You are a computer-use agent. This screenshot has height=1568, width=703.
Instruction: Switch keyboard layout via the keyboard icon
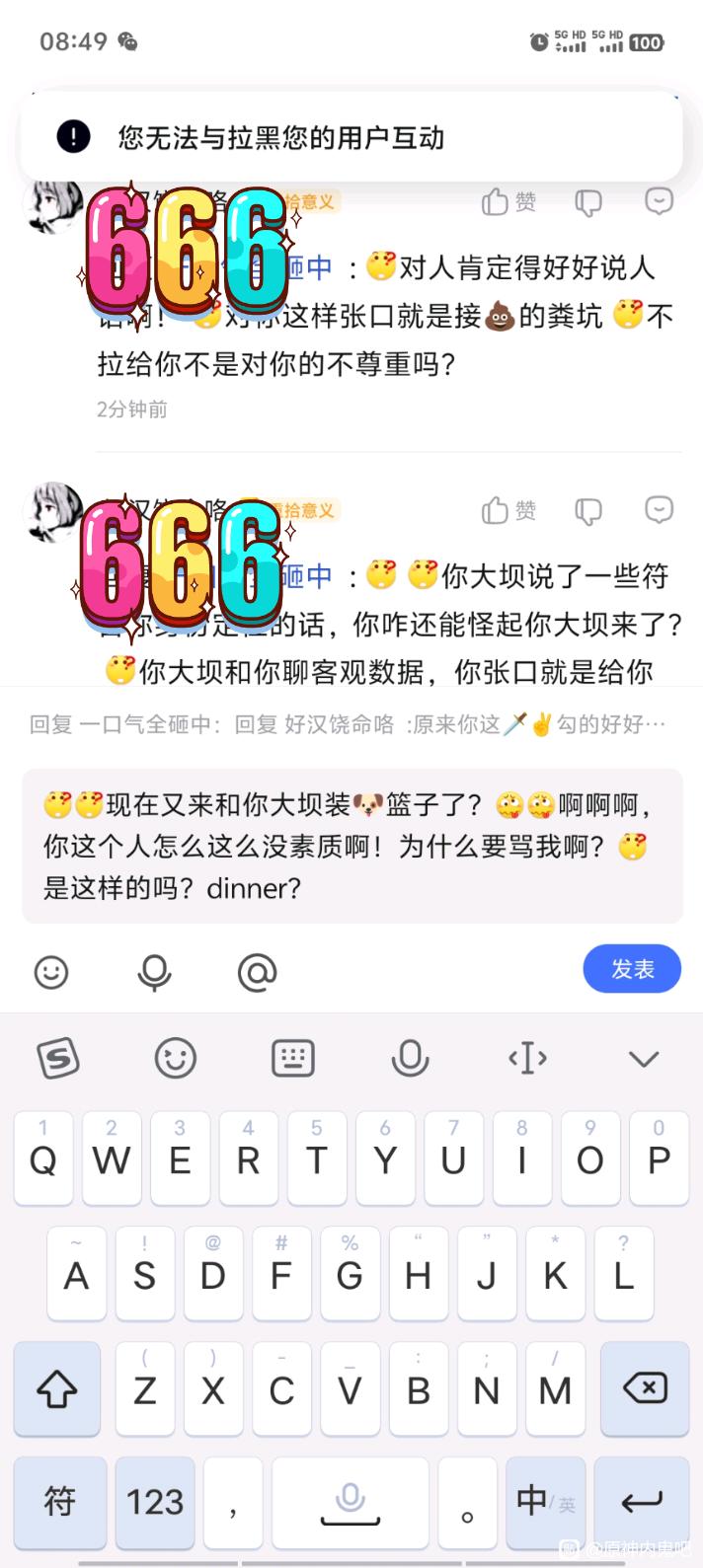point(293,1059)
